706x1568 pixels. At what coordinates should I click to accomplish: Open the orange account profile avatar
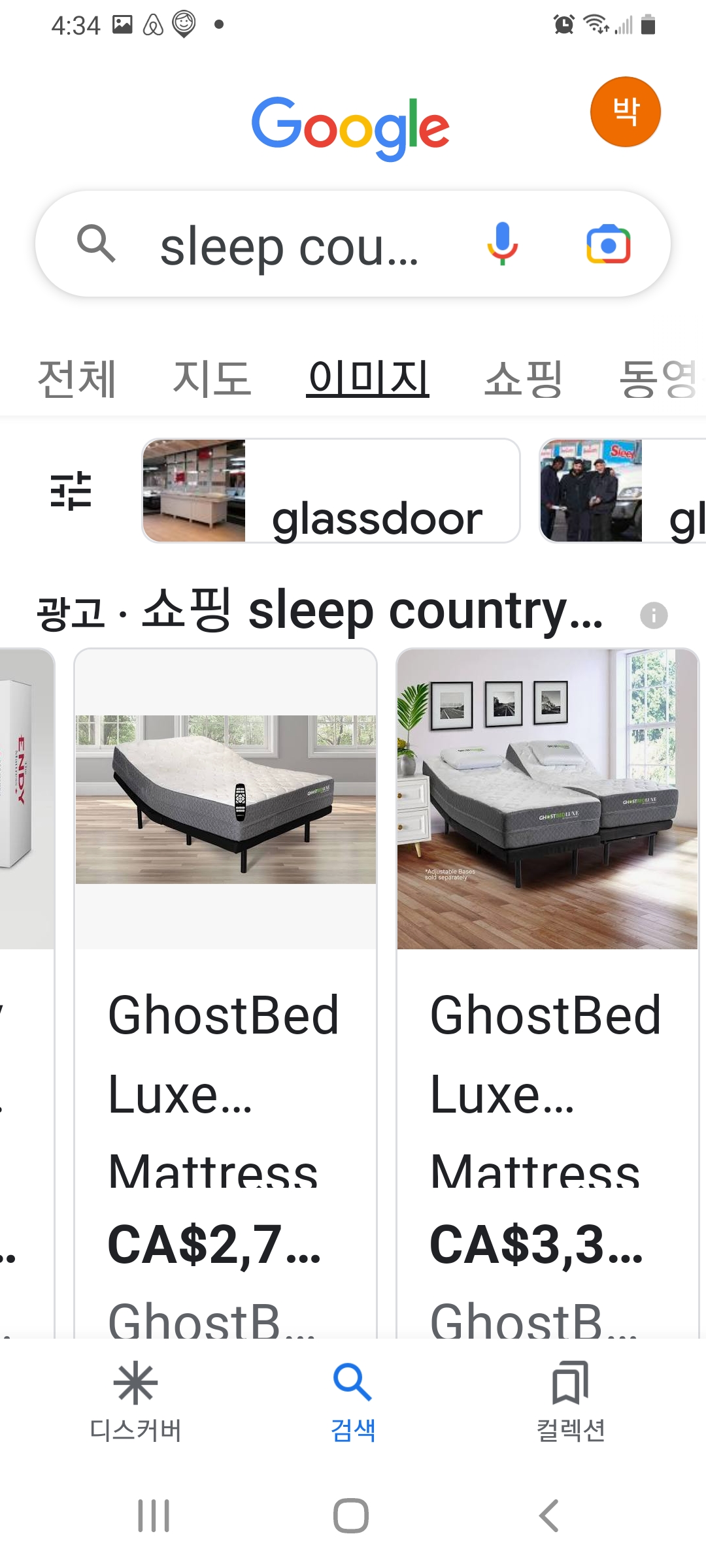click(x=625, y=112)
